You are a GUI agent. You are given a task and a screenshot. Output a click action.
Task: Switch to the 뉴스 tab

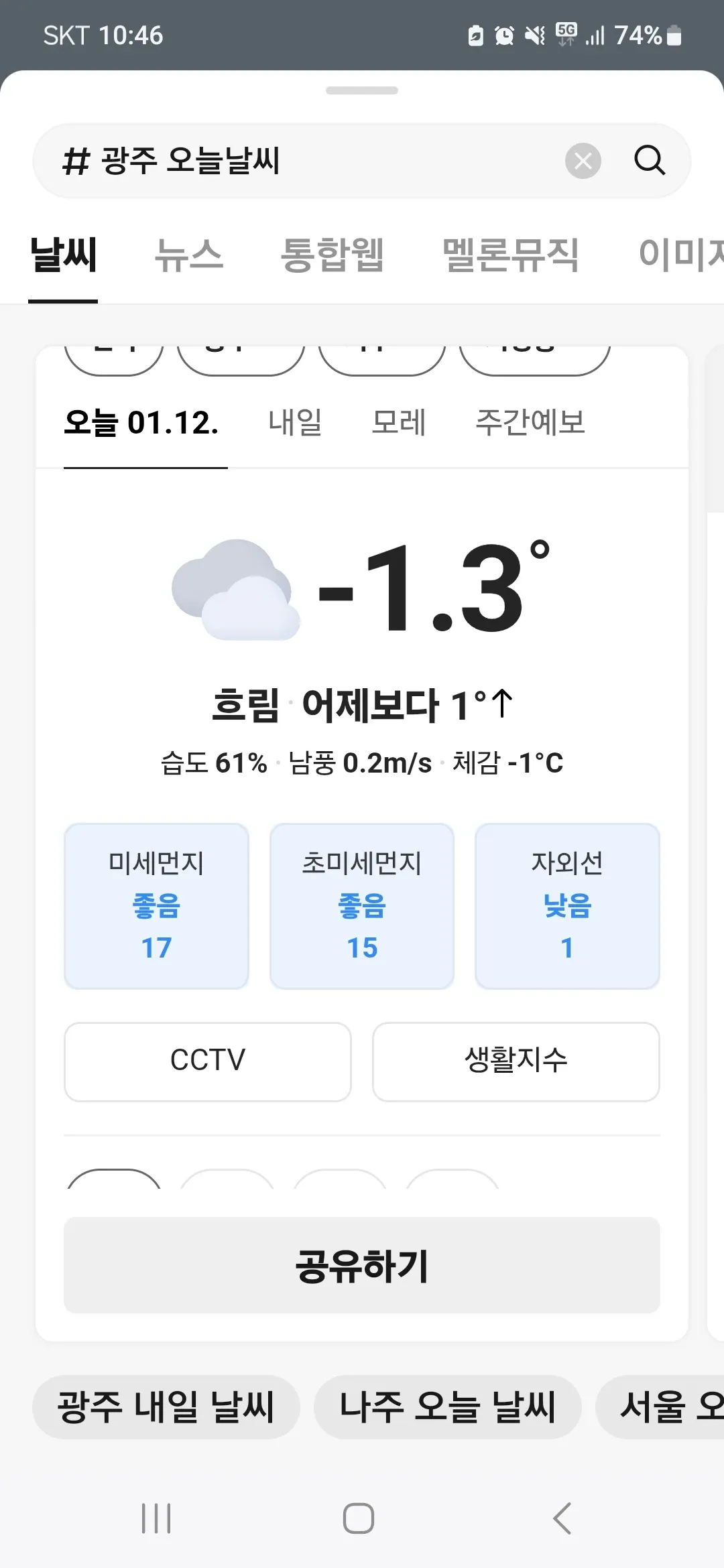190,257
